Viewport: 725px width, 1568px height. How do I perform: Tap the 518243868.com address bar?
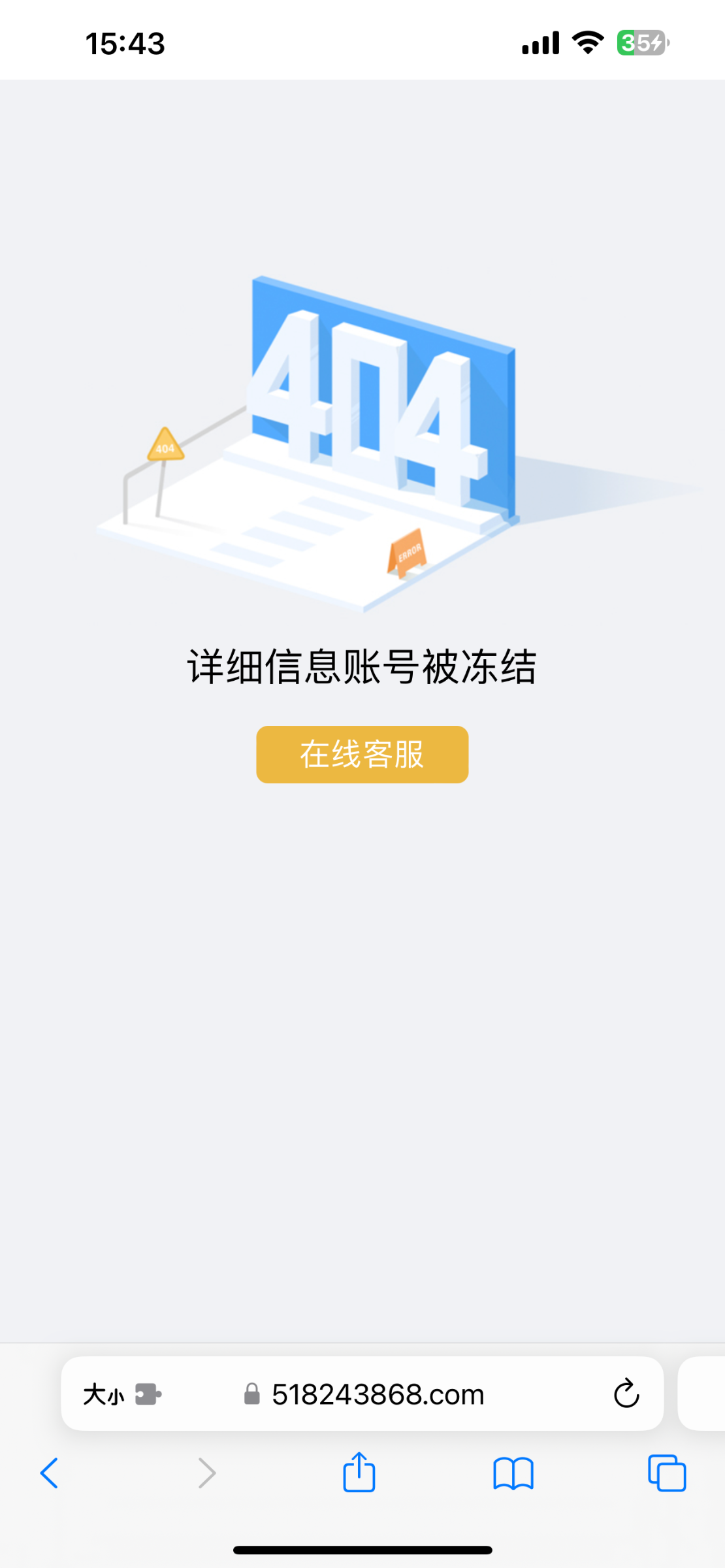pos(378,1394)
